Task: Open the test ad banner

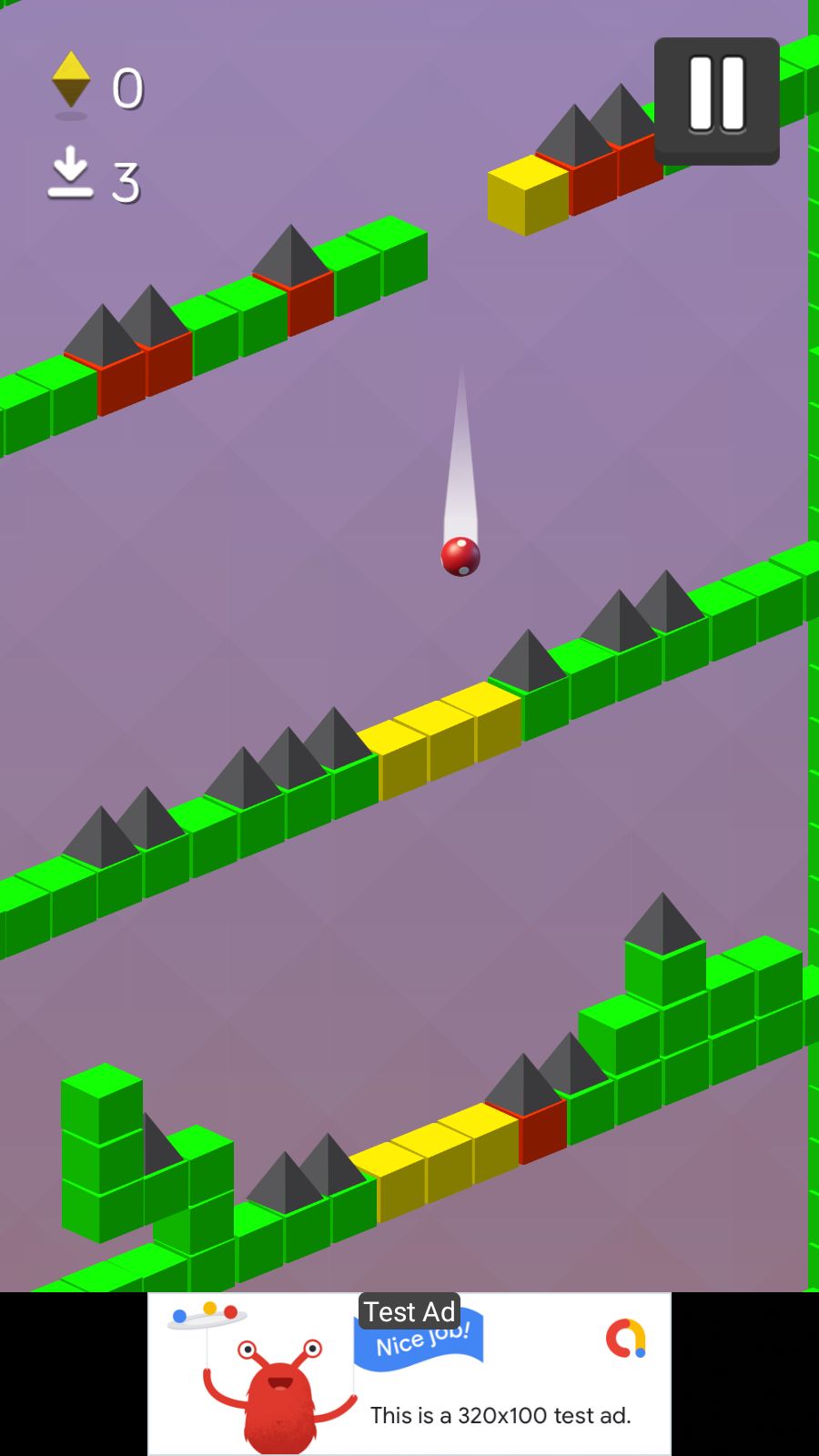Action: pyautogui.click(x=409, y=1374)
